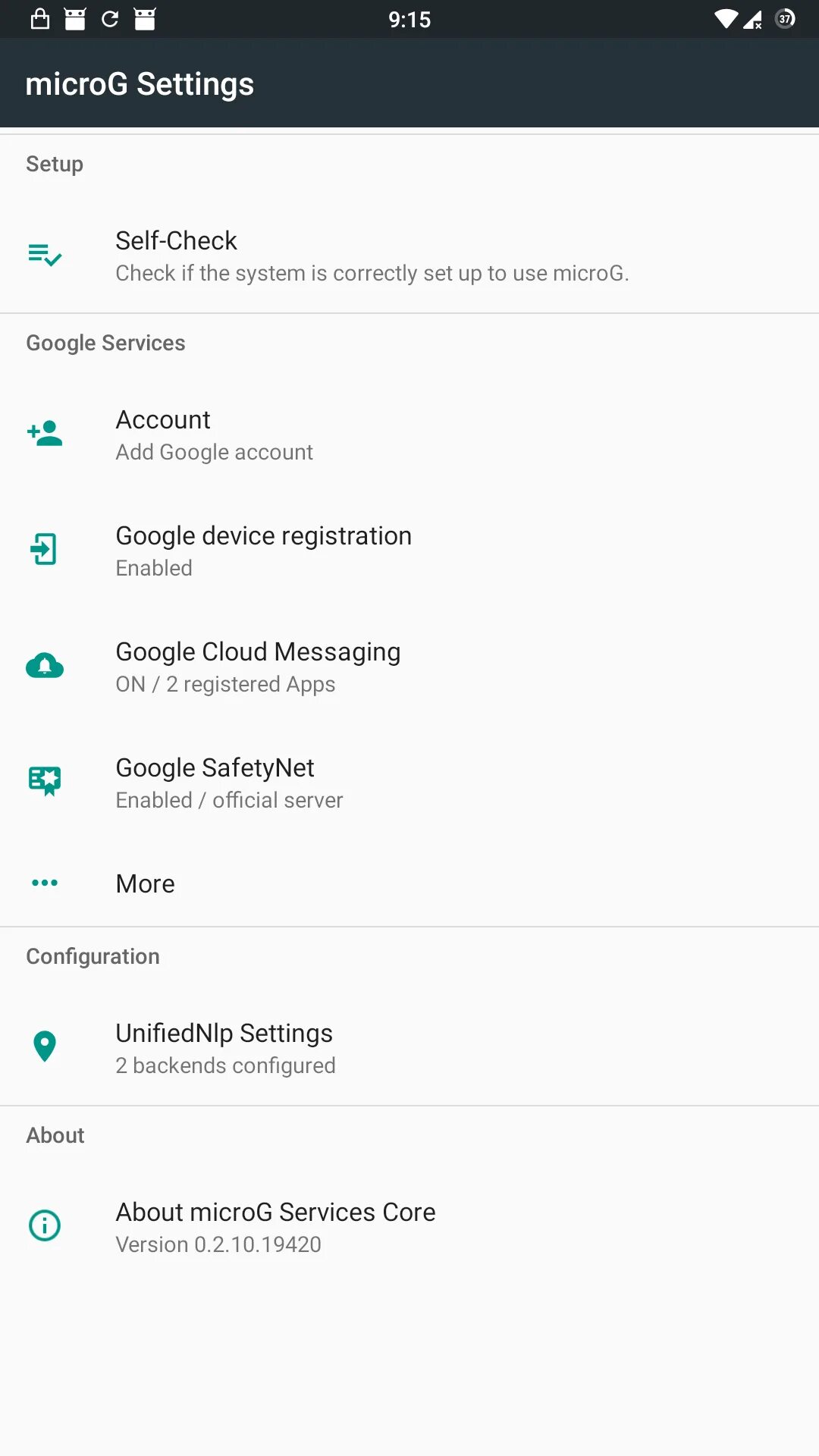This screenshot has height=1456, width=819.
Task: Open About microG Services Core
Action: [409, 1227]
